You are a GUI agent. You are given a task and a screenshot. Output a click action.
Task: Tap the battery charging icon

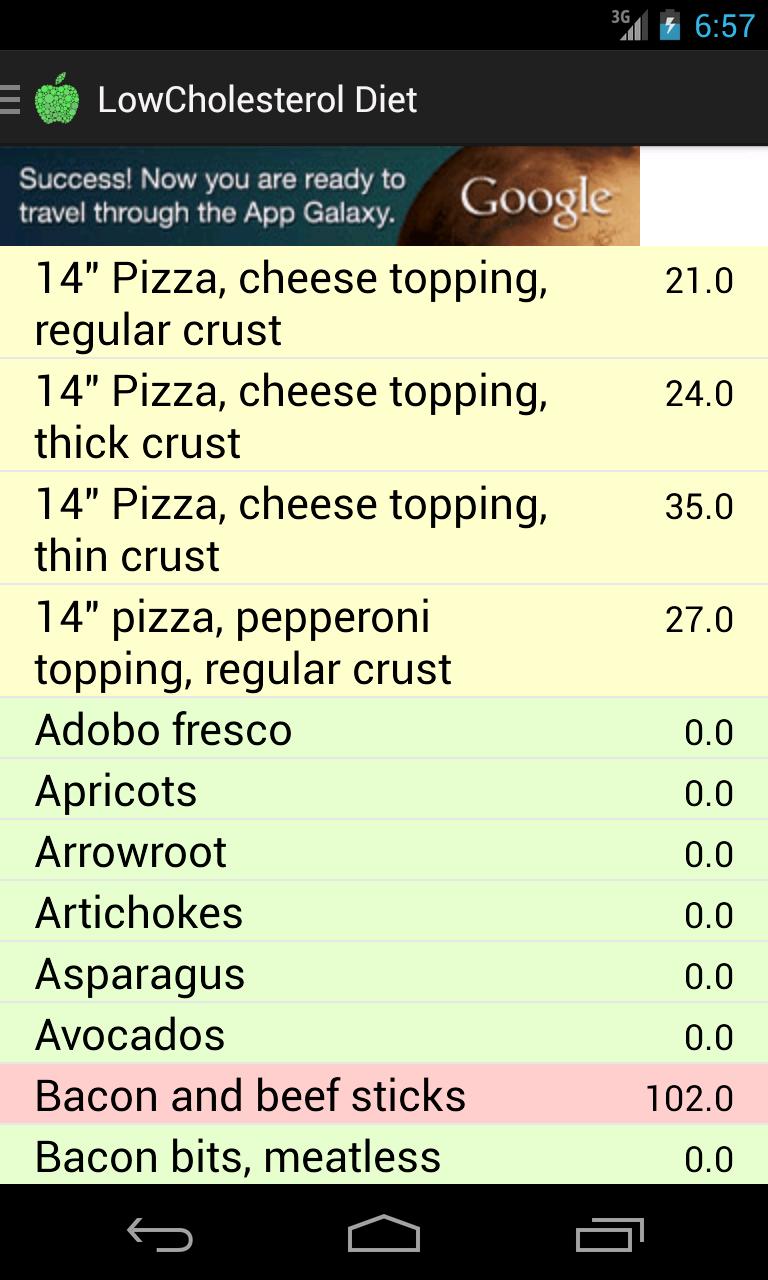tap(671, 21)
